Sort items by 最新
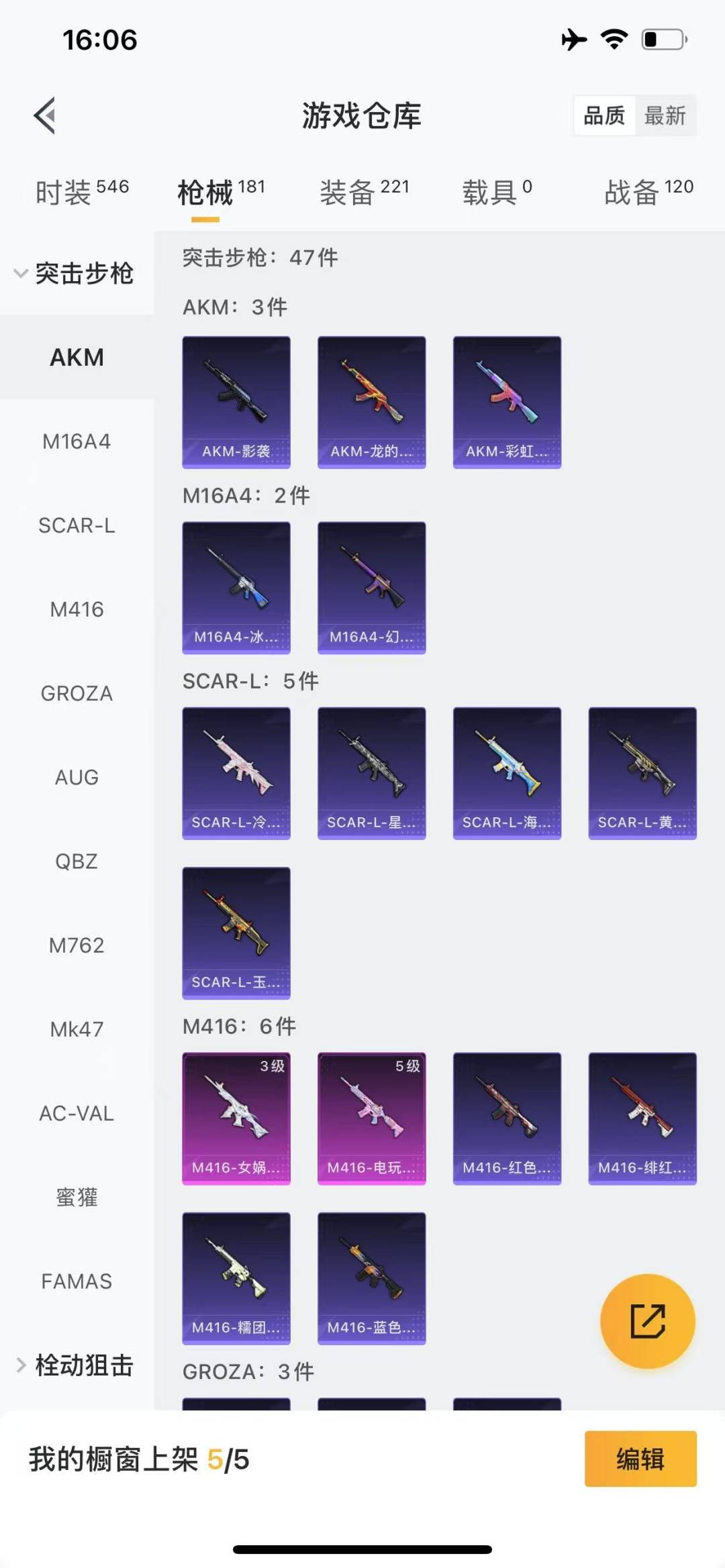The width and height of the screenshot is (725, 1568). [x=665, y=116]
